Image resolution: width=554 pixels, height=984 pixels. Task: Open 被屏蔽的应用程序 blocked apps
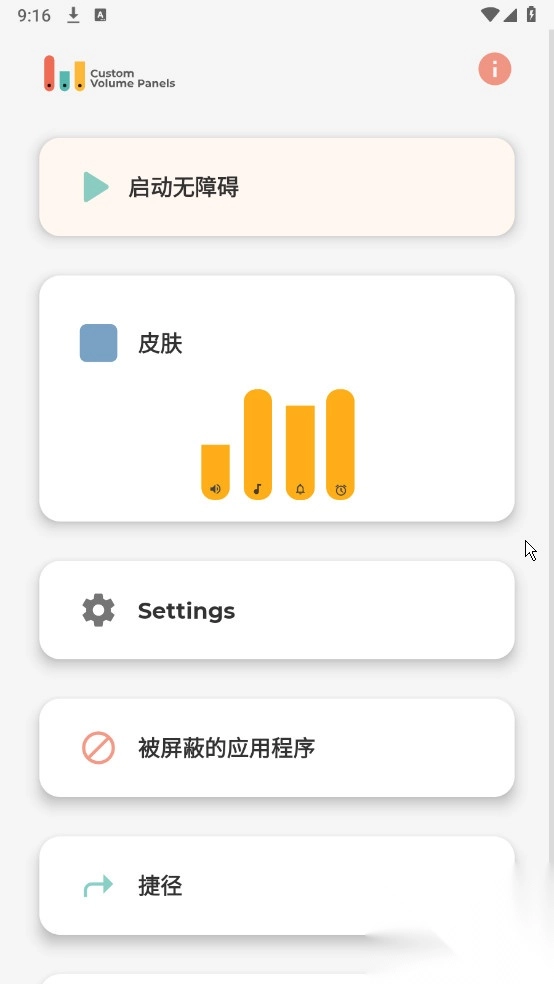[277, 747]
